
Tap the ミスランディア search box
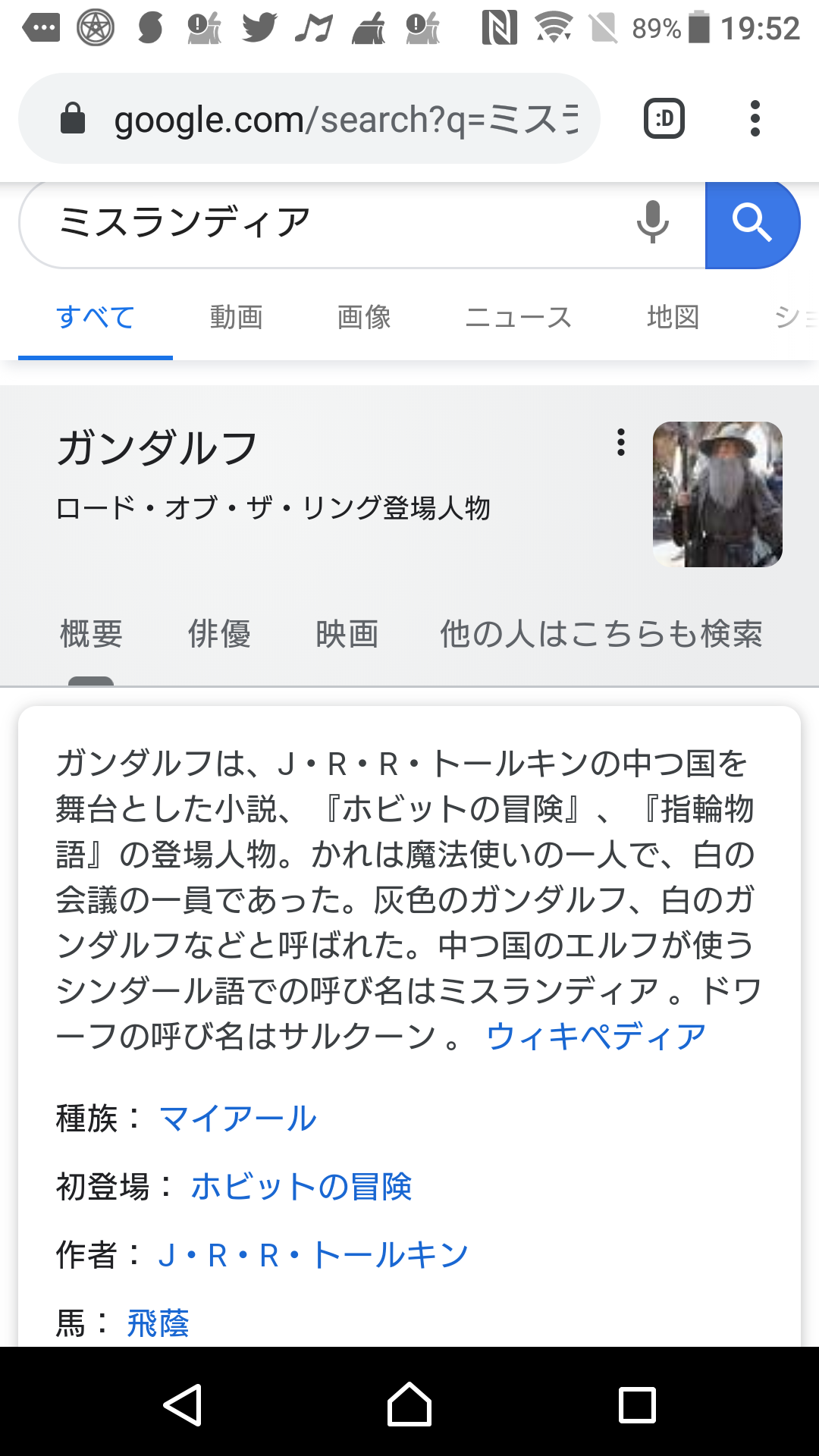[334, 223]
